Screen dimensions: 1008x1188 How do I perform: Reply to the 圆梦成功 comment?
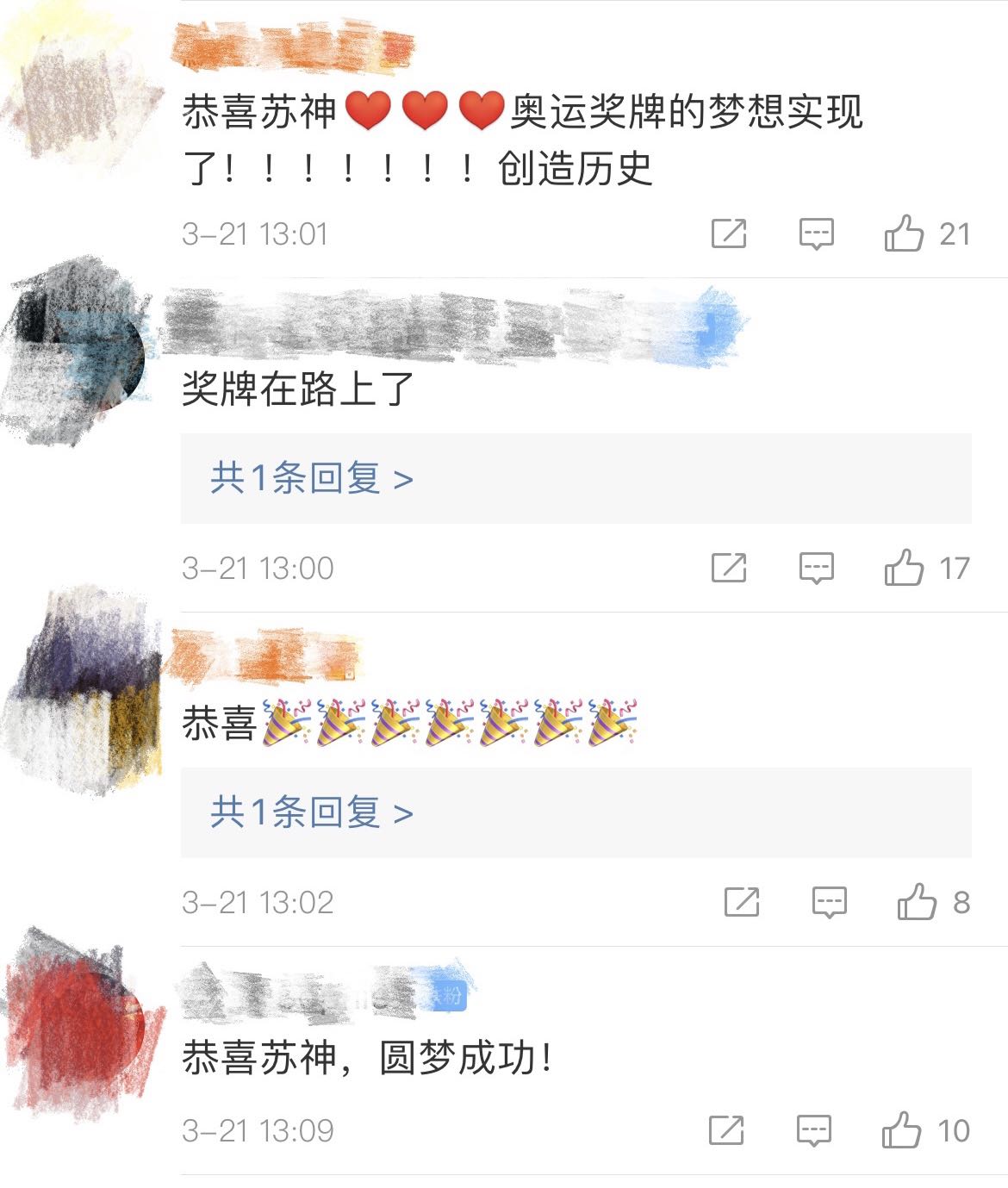[814, 1130]
